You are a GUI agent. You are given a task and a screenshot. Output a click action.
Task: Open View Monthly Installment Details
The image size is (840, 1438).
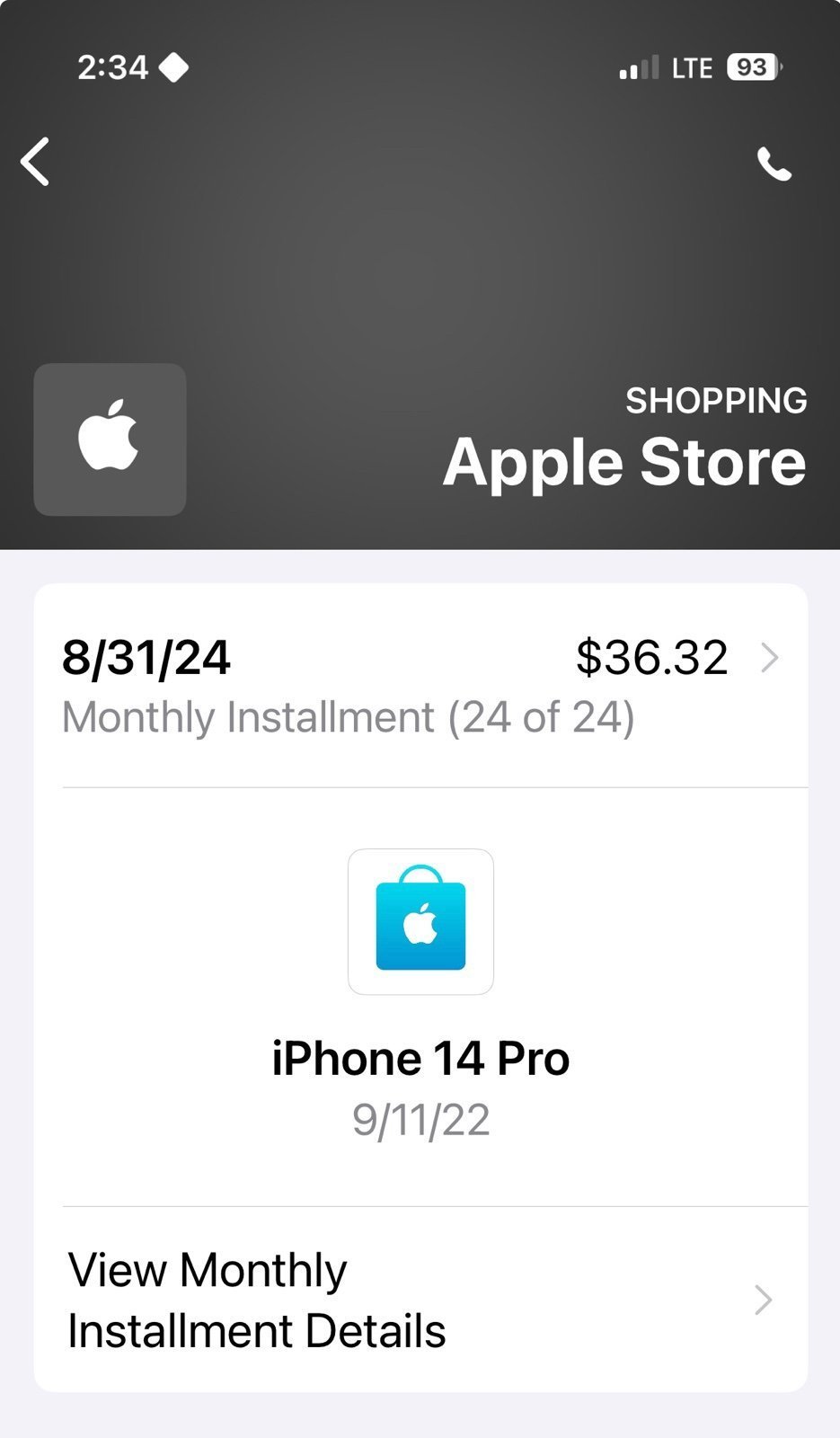[420, 1300]
